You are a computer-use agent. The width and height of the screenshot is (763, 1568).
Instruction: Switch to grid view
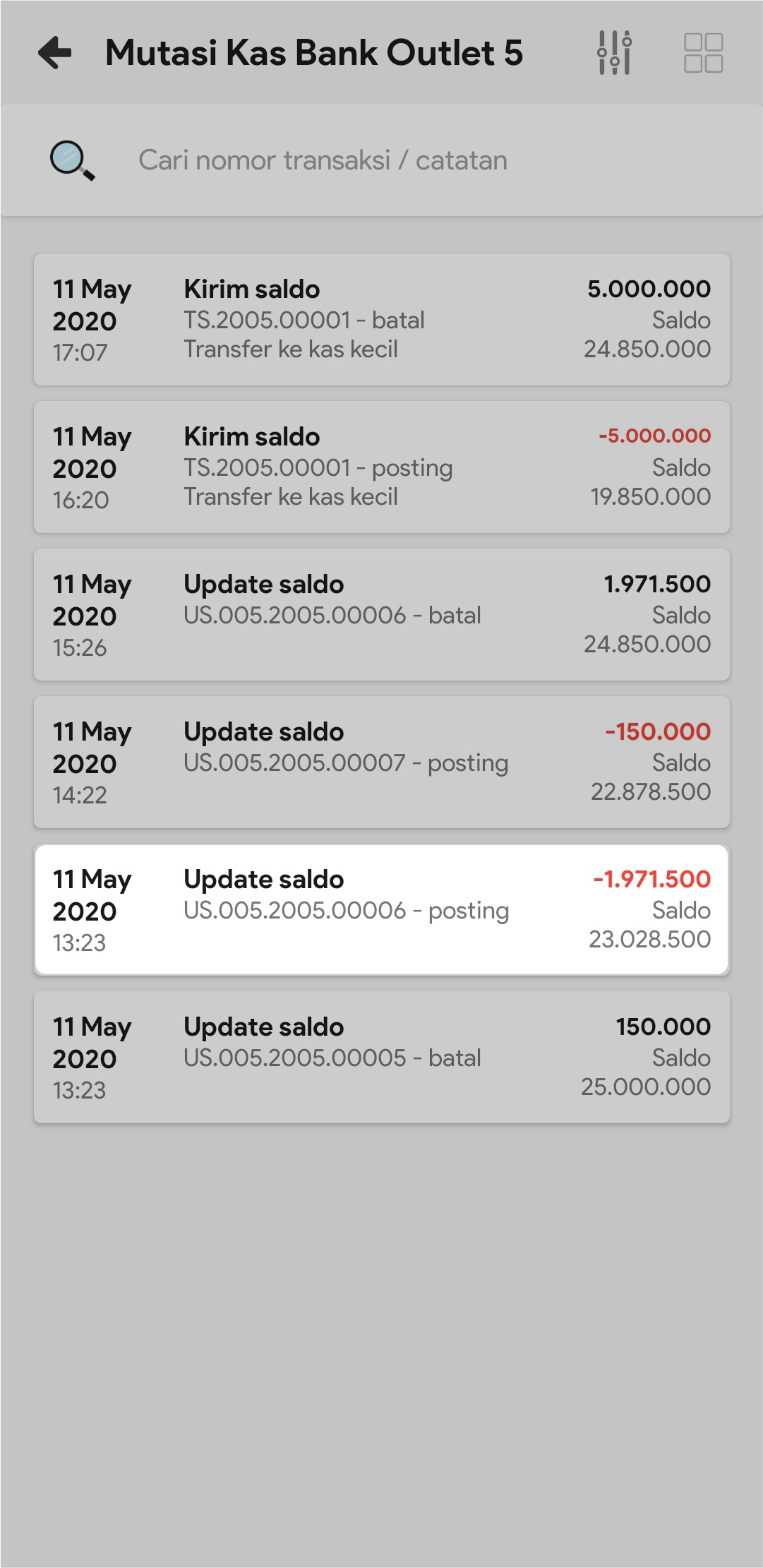pos(703,53)
